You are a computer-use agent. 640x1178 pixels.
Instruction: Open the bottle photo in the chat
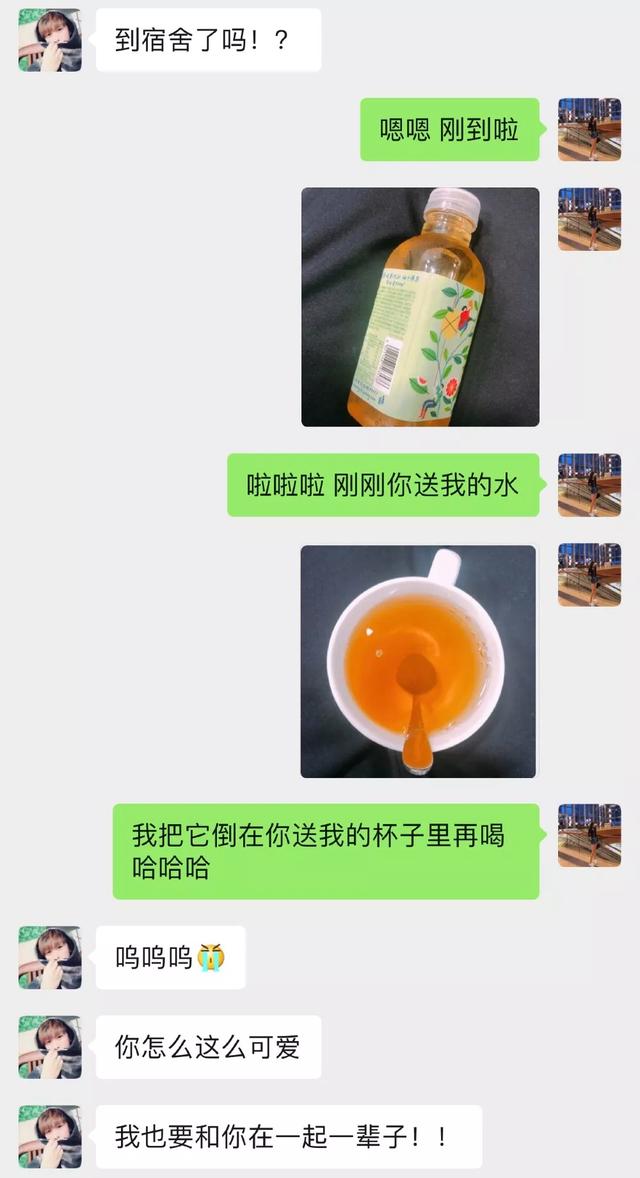(x=420, y=307)
